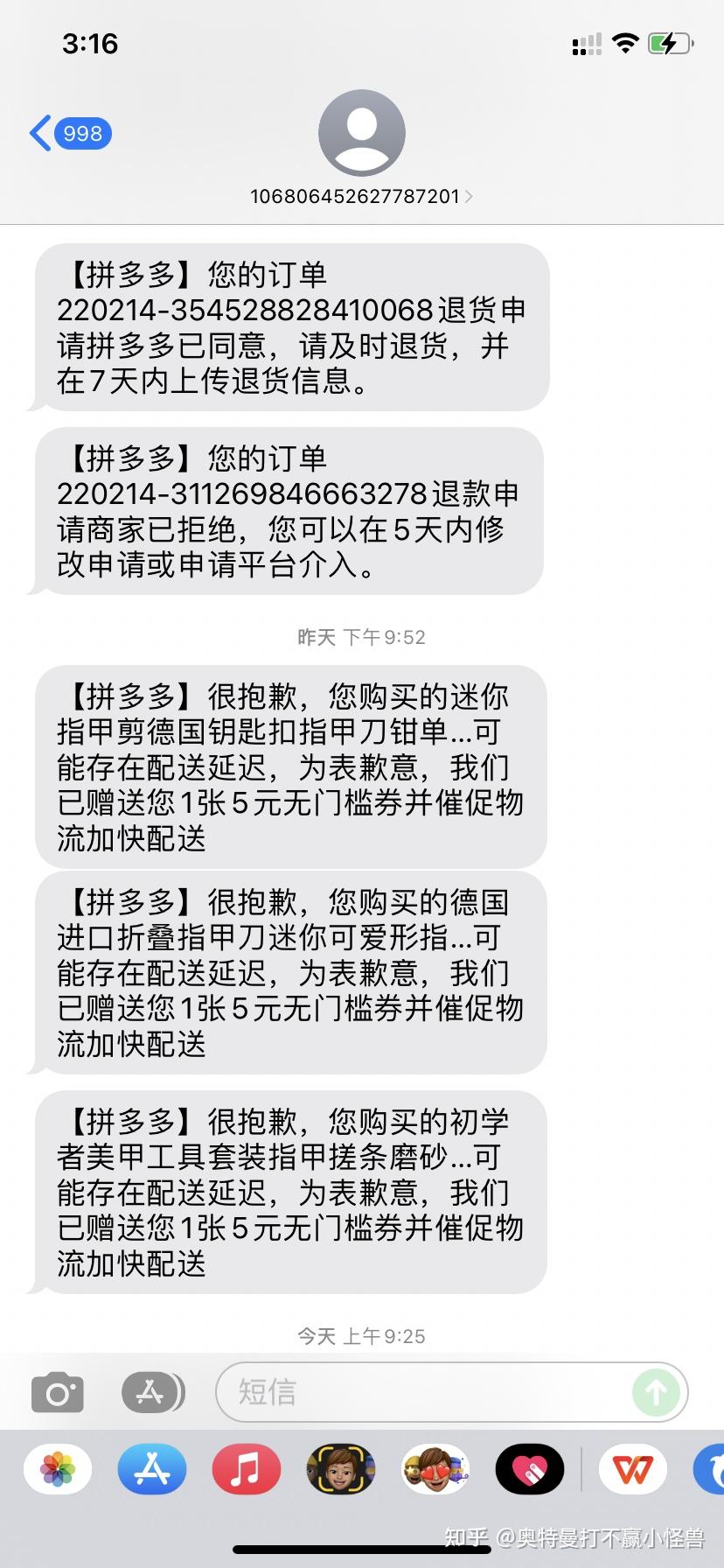Open Digital Touch heart in the app strip
Image resolution: width=724 pixels, height=1568 pixels.
point(530,1469)
